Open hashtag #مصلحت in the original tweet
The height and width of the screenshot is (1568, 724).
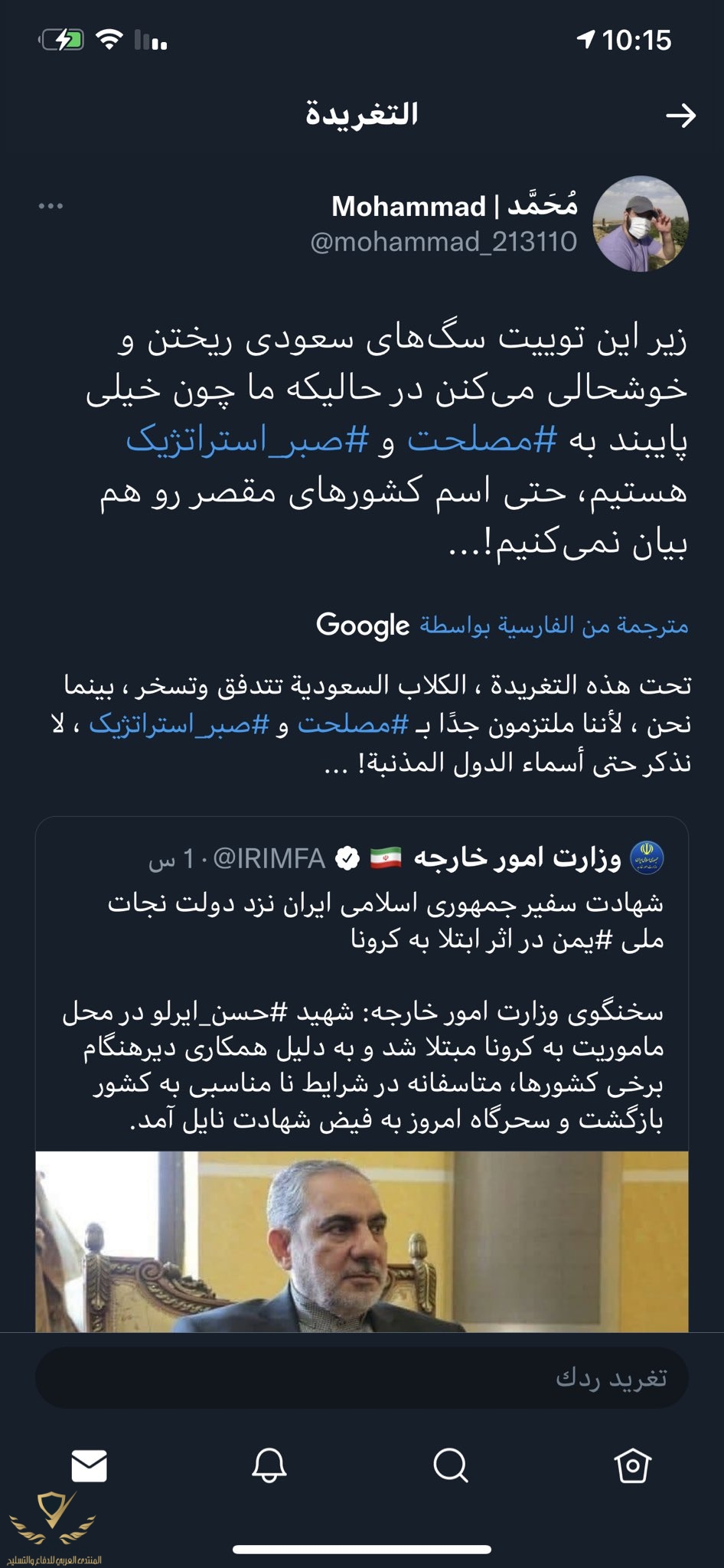click(x=481, y=439)
